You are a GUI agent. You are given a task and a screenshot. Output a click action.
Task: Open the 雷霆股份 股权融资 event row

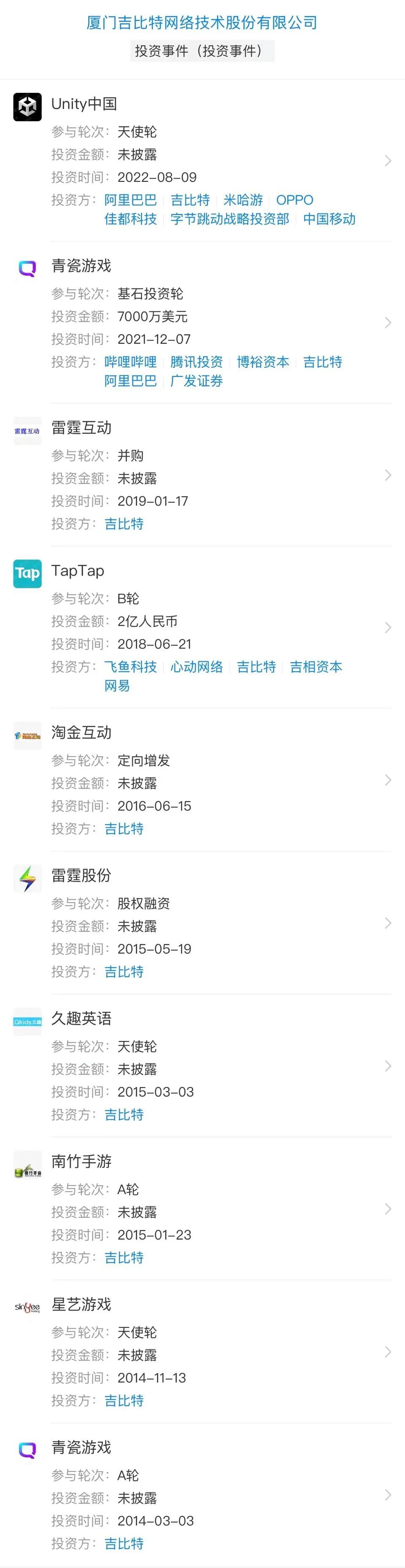click(81, 876)
